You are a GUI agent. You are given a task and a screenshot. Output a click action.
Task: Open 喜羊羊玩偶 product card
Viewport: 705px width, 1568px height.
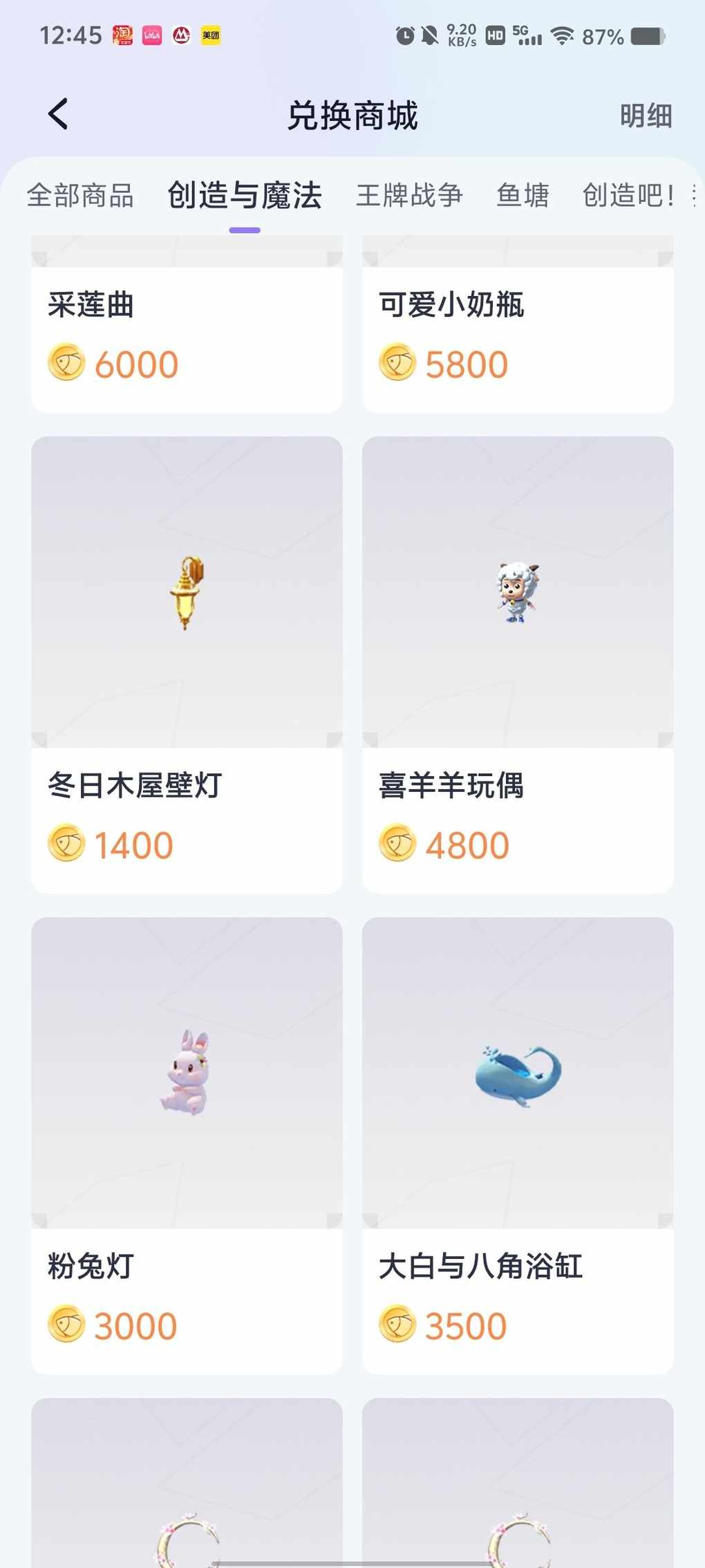[x=517, y=664]
